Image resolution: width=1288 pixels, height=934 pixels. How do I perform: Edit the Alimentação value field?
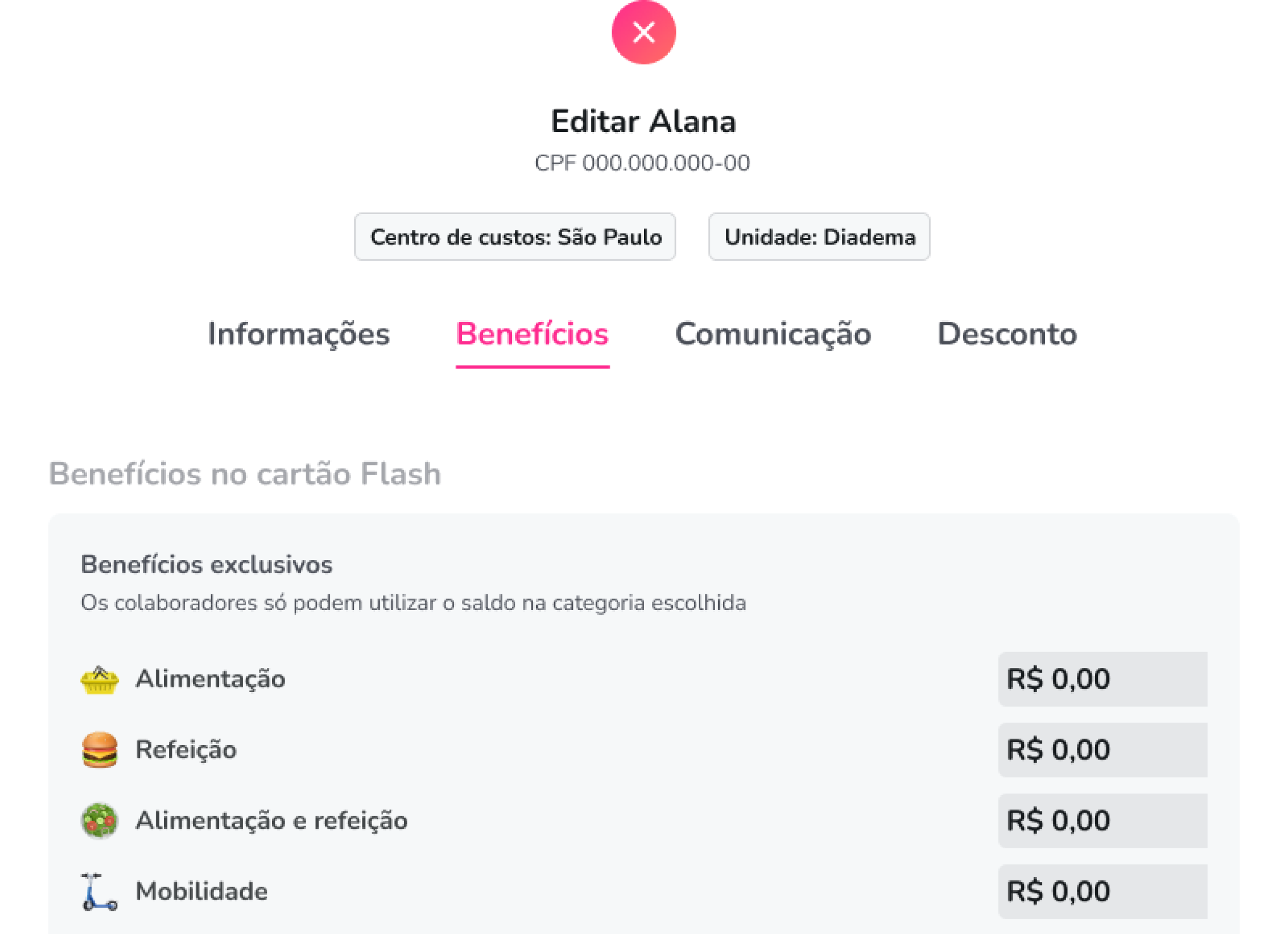1102,679
